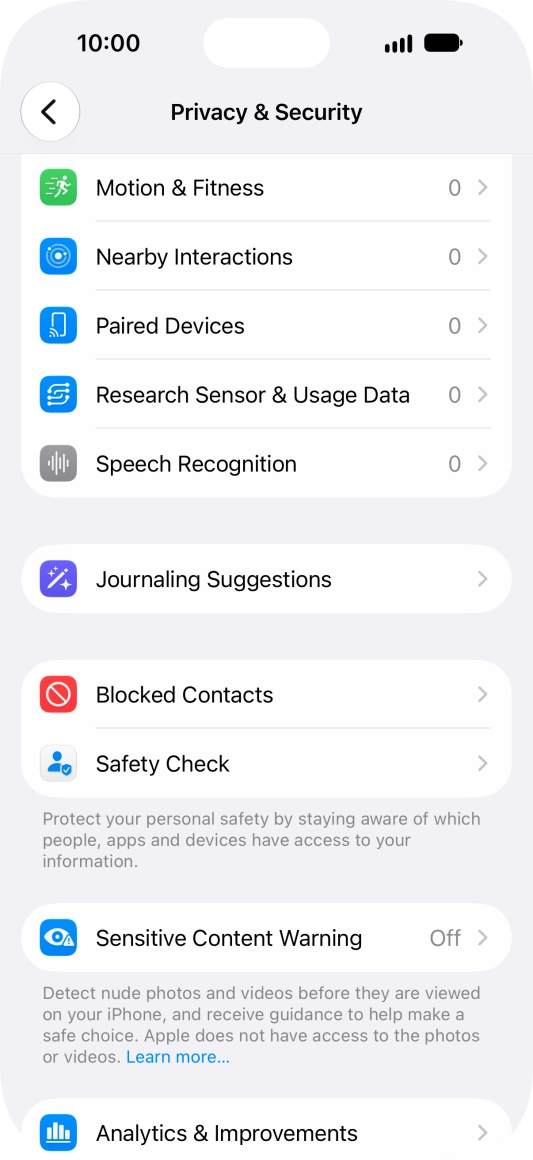View Blocked Contacts list

click(266, 694)
